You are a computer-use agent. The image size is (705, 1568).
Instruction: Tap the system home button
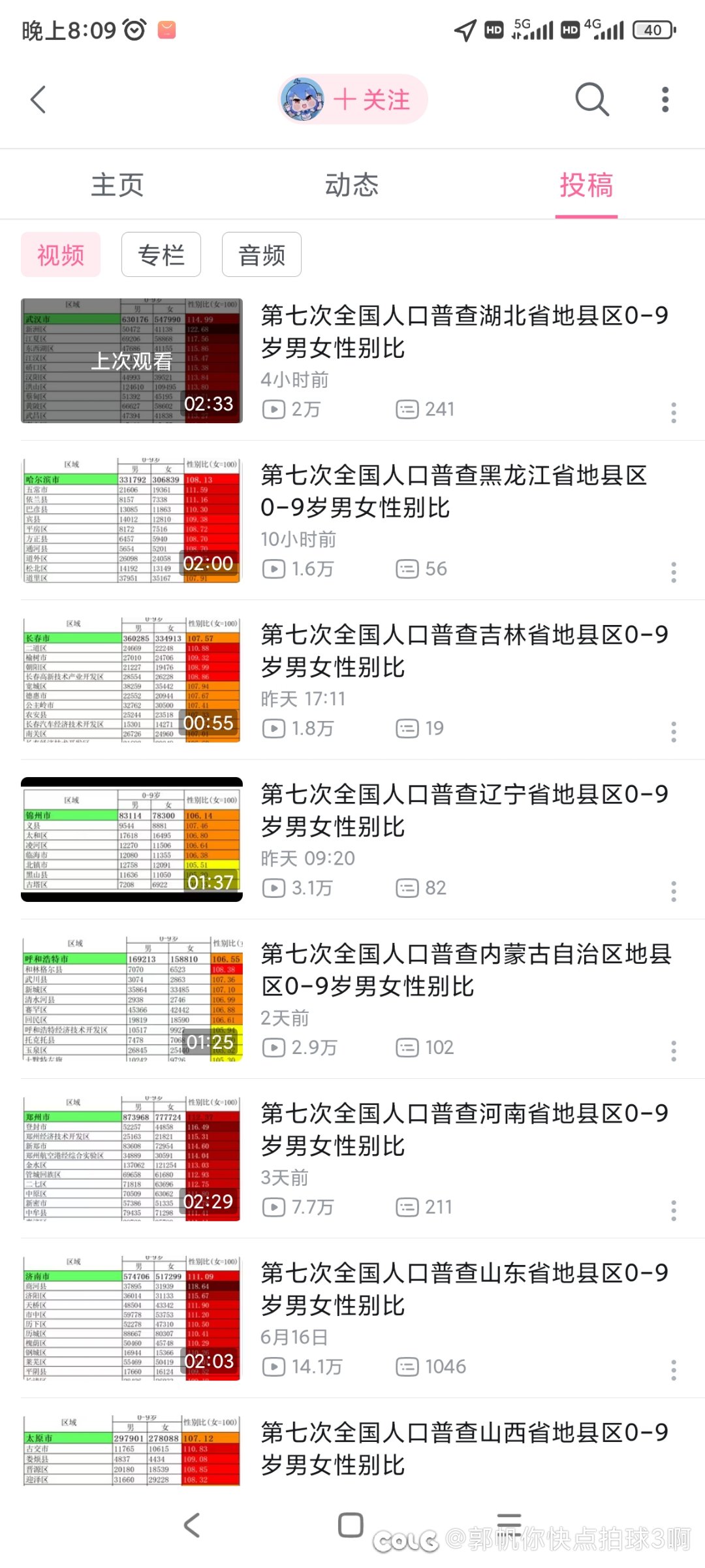[351, 1525]
